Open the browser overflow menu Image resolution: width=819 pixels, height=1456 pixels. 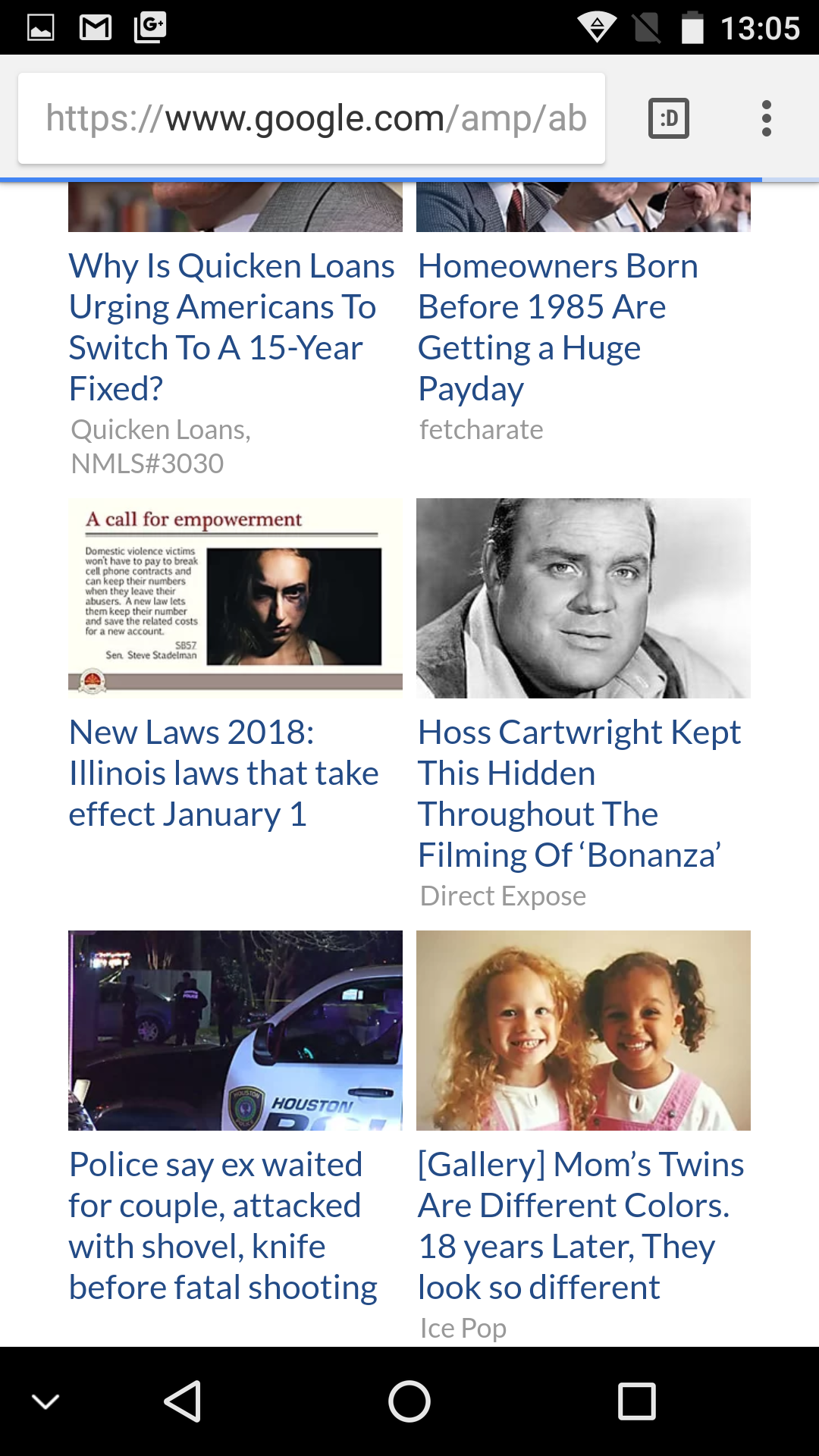click(x=767, y=118)
